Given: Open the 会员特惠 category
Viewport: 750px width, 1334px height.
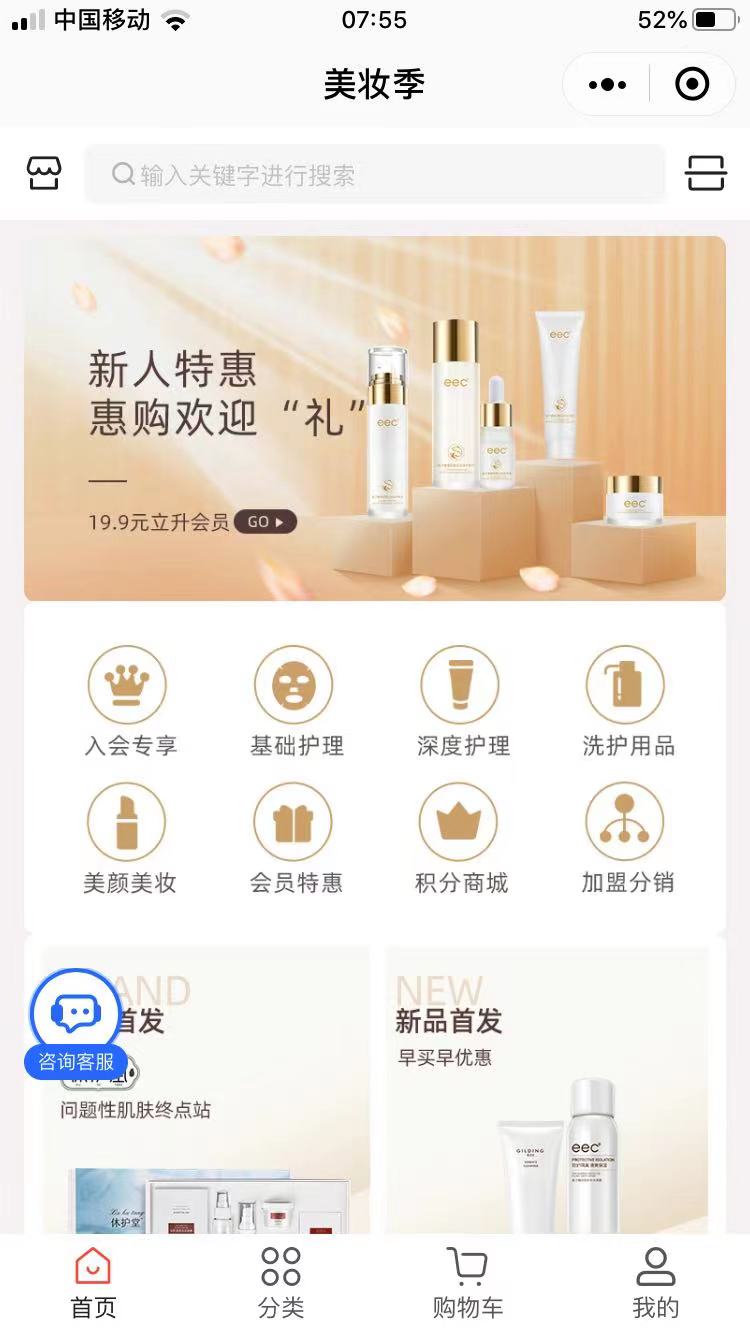Looking at the screenshot, I should 295,838.
